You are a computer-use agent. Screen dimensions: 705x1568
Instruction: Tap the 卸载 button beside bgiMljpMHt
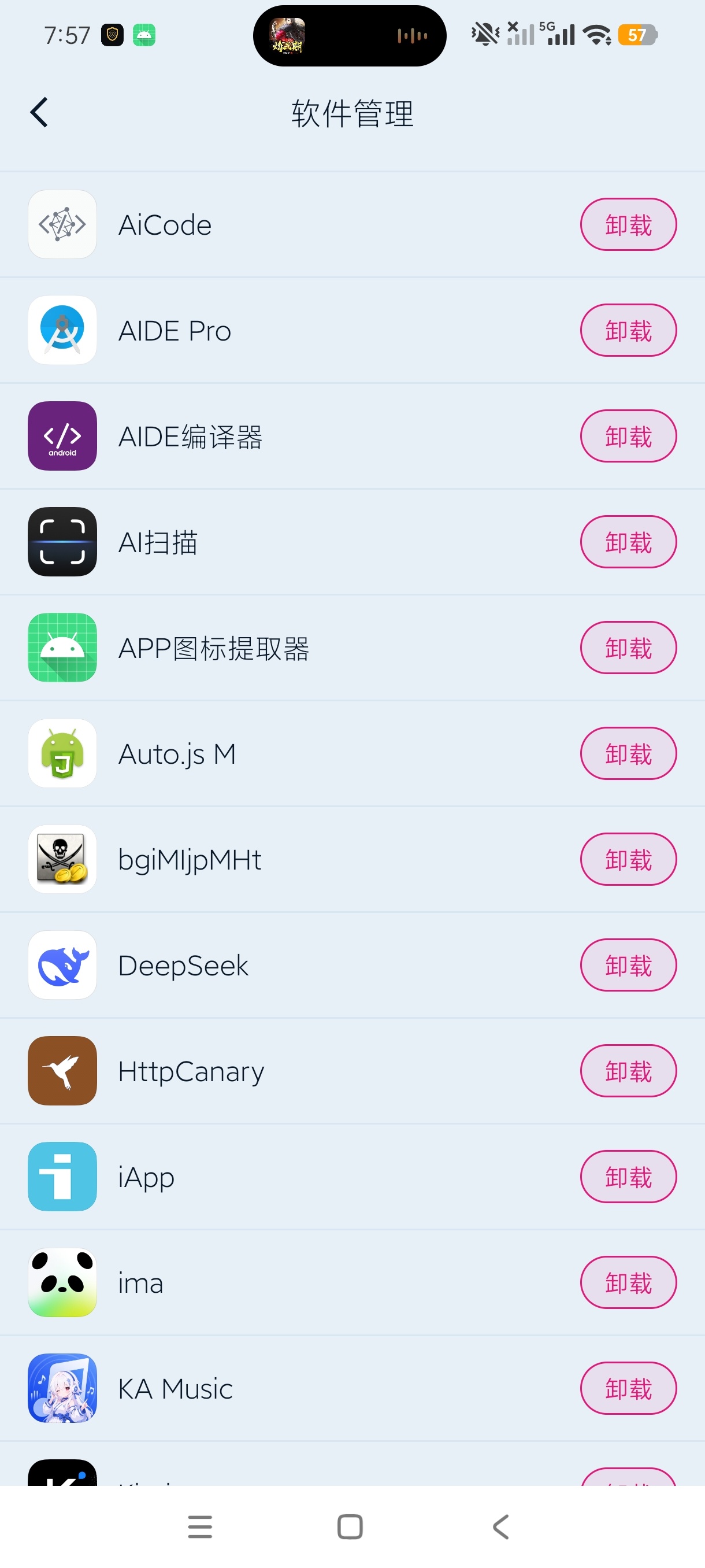coord(628,860)
